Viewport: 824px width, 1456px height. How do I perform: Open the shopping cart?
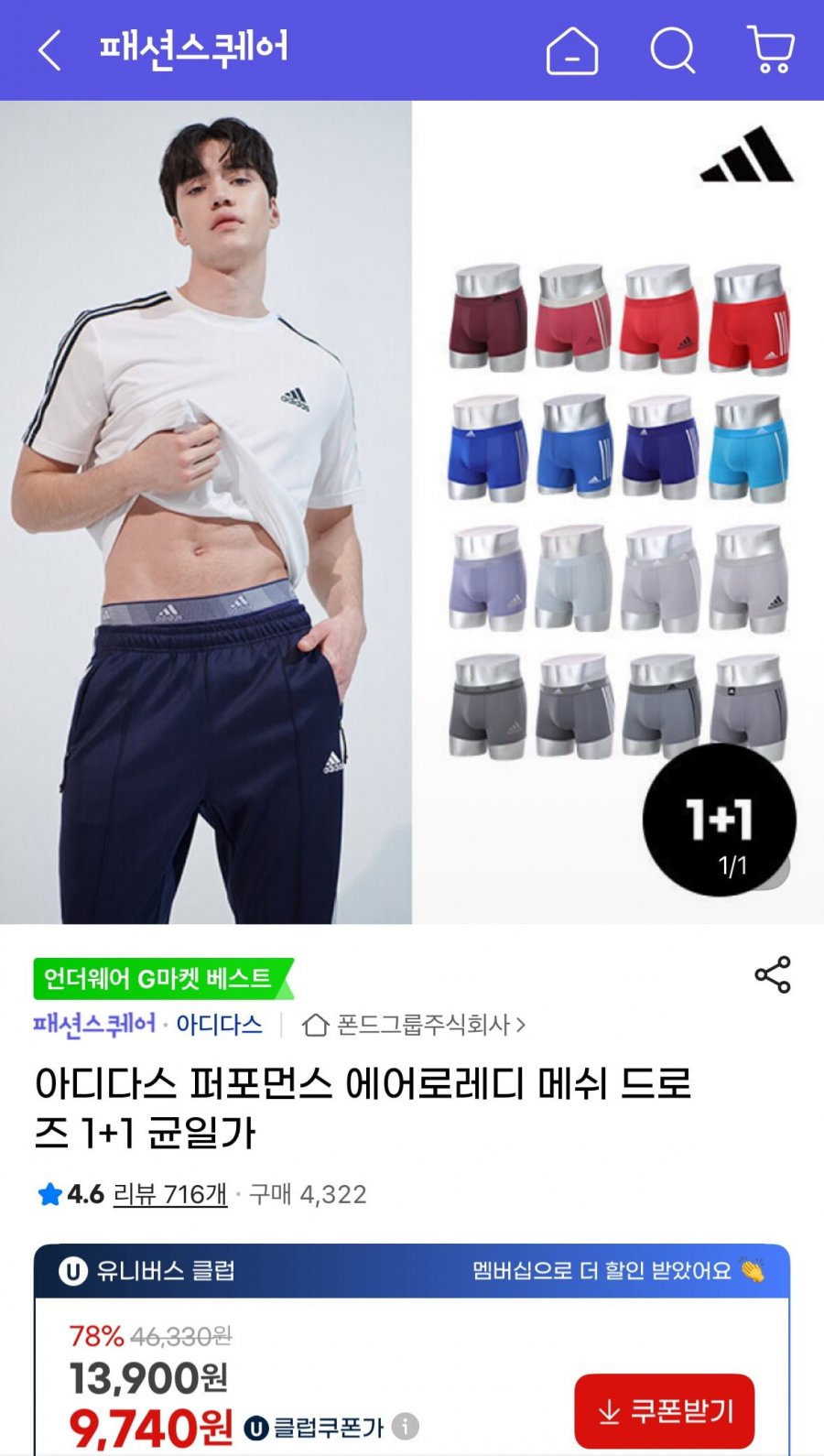point(771,50)
